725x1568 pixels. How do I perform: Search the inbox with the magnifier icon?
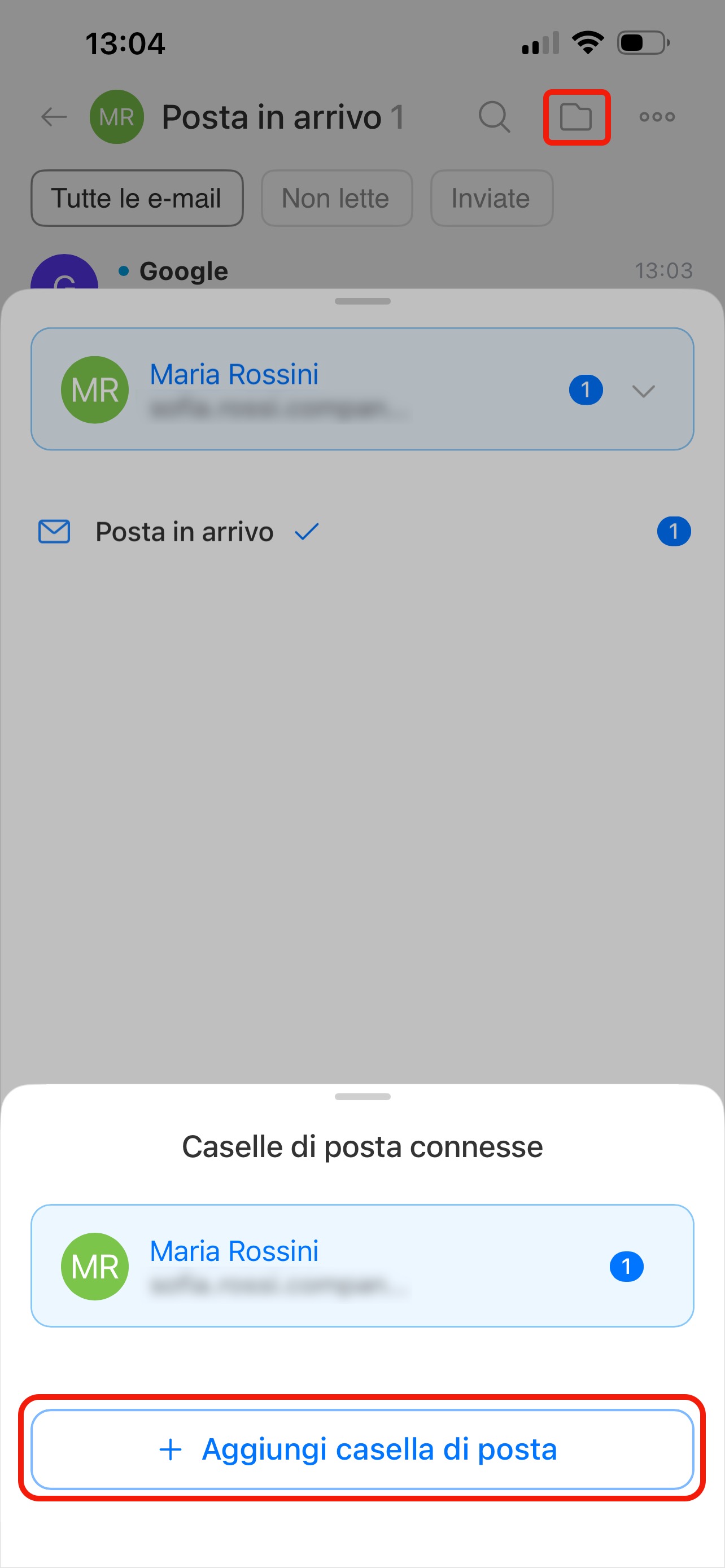(x=493, y=117)
